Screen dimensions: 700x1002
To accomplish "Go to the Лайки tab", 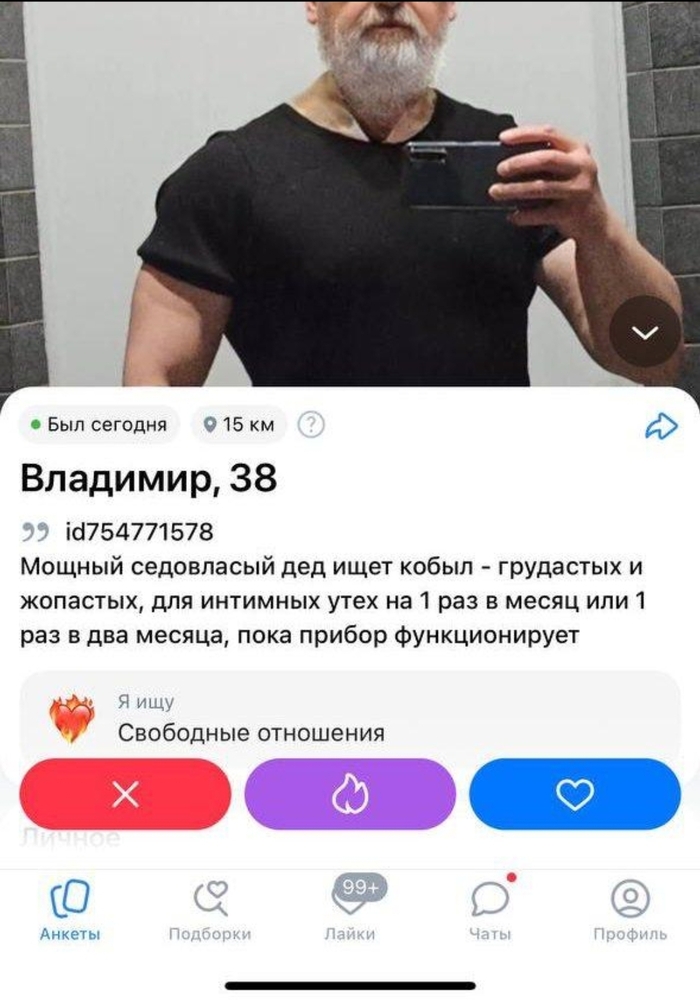I will 350,911.
